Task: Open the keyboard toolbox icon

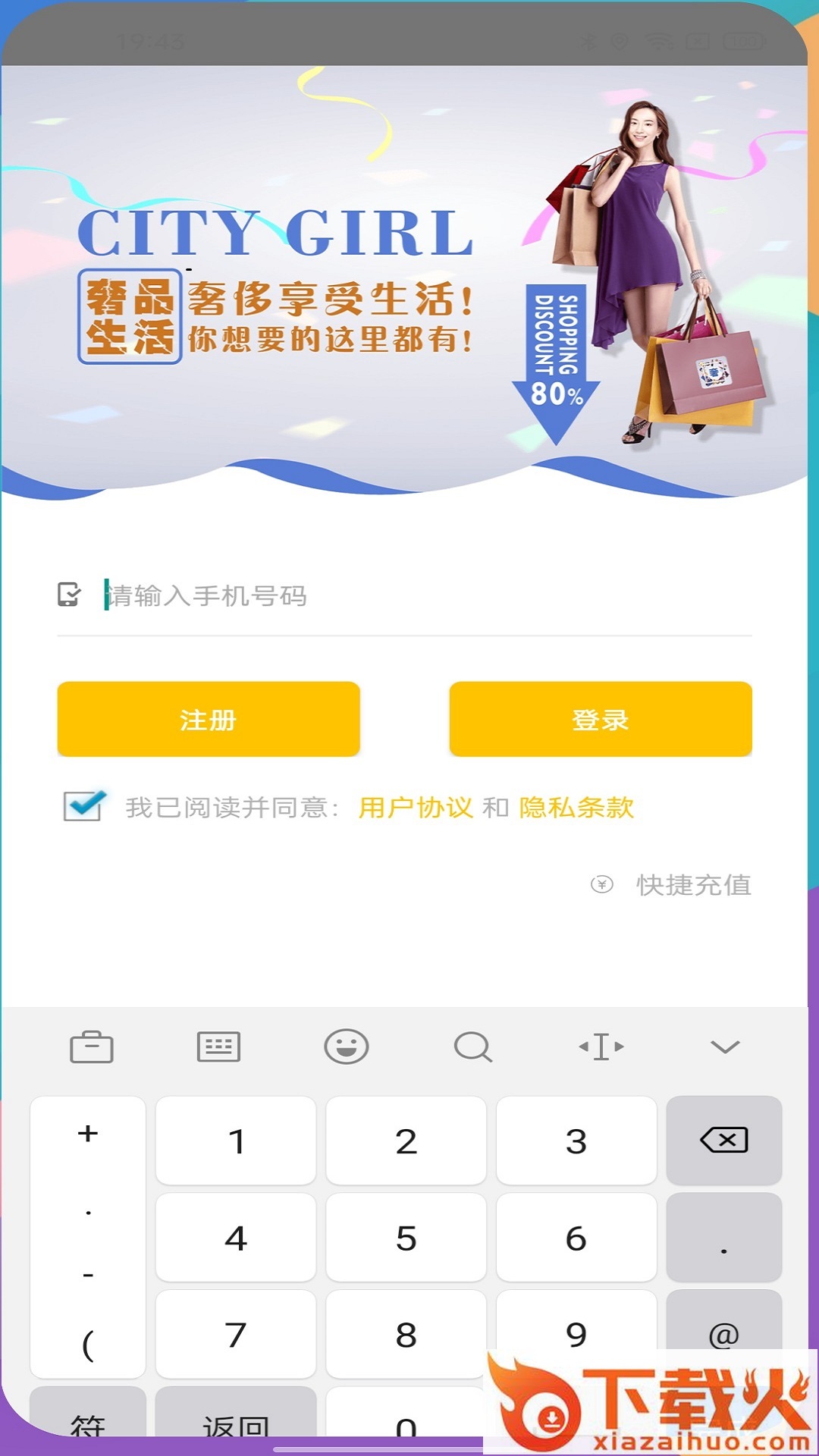Action: pyautogui.click(x=92, y=1047)
